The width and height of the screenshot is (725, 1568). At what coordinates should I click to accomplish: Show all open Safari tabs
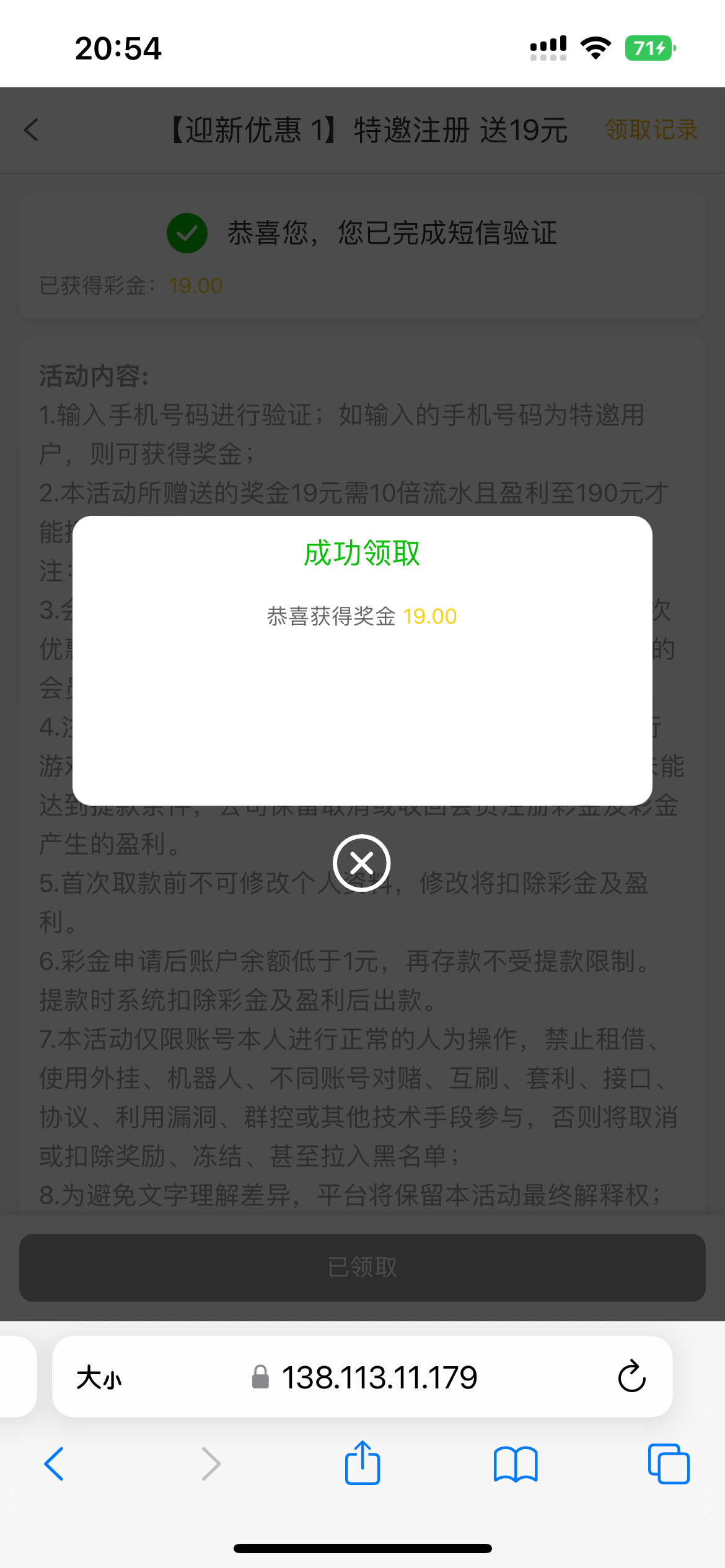[x=669, y=1464]
